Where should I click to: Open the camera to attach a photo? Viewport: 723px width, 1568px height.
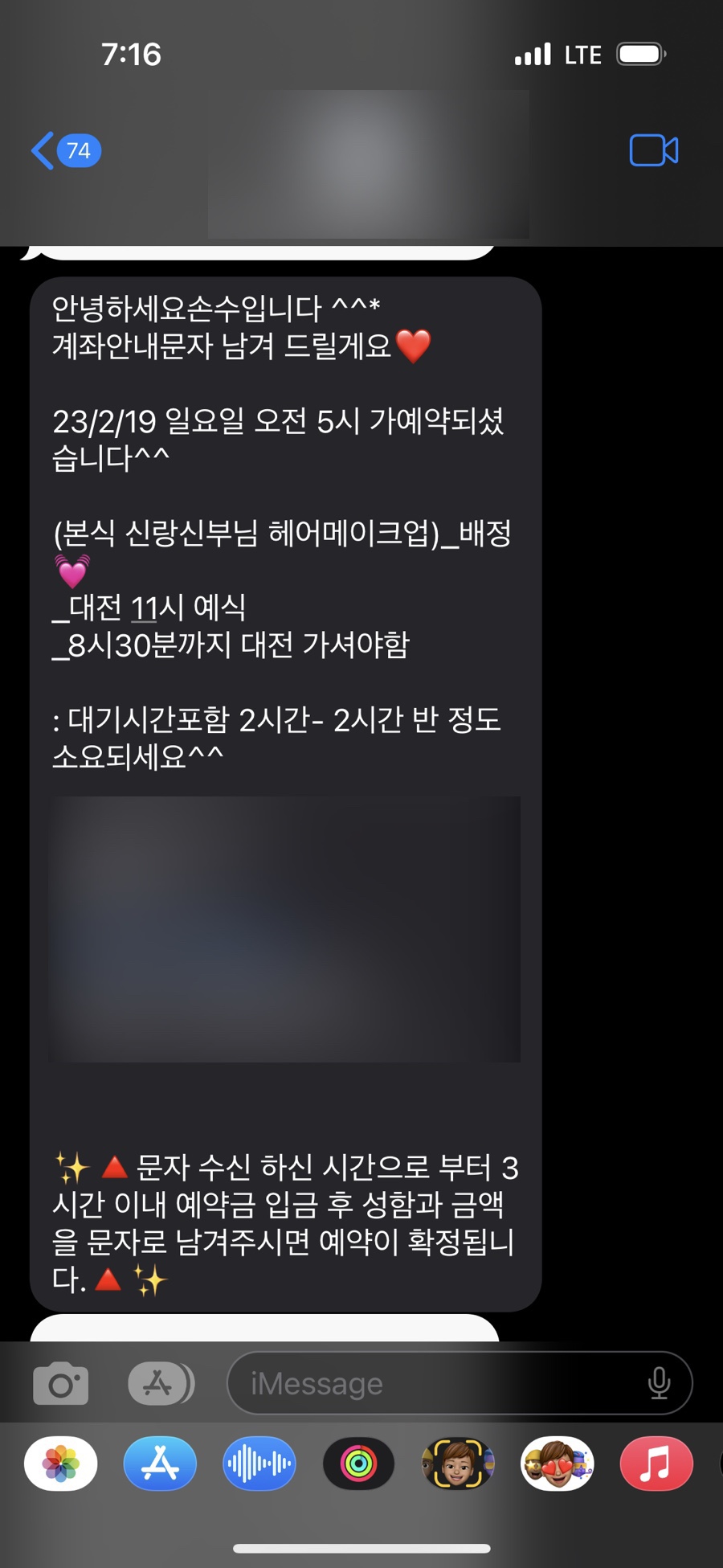pyautogui.click(x=61, y=1383)
